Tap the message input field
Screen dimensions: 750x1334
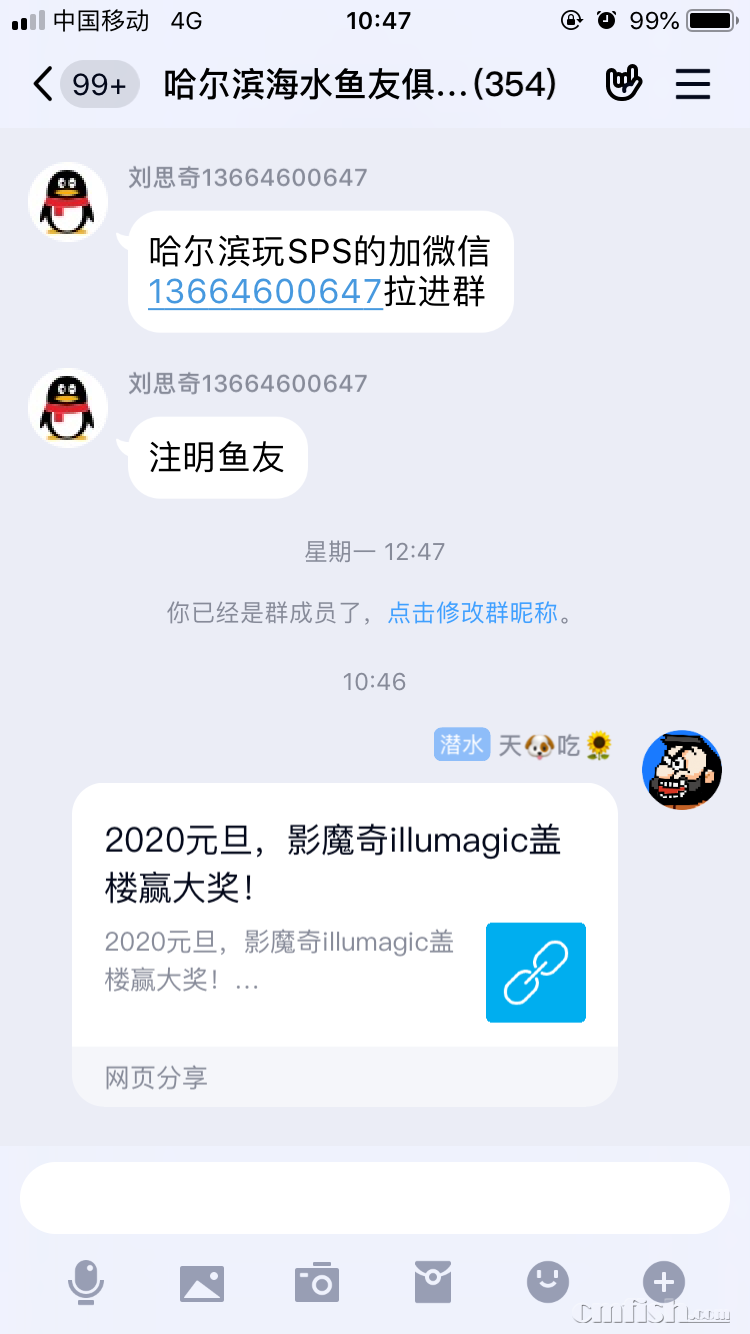375,1200
